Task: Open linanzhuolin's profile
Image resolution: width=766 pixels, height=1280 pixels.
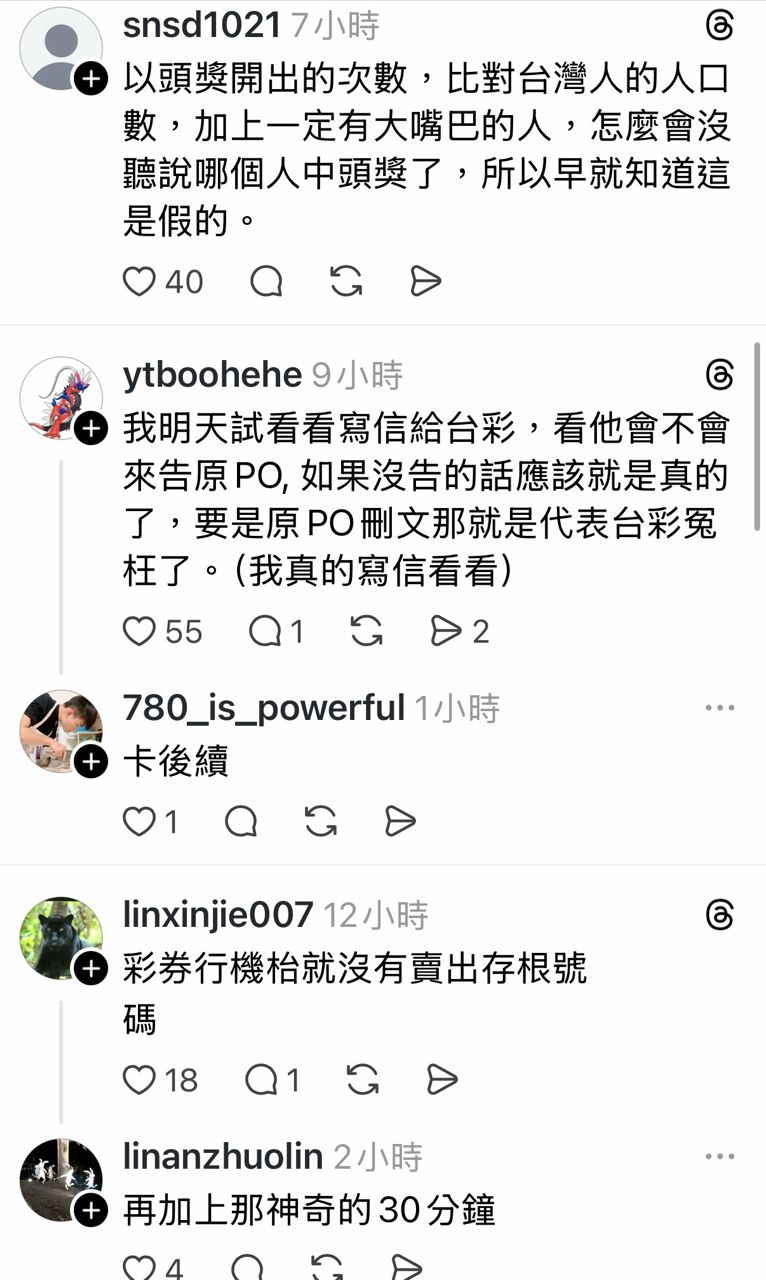Action: 222,1157
